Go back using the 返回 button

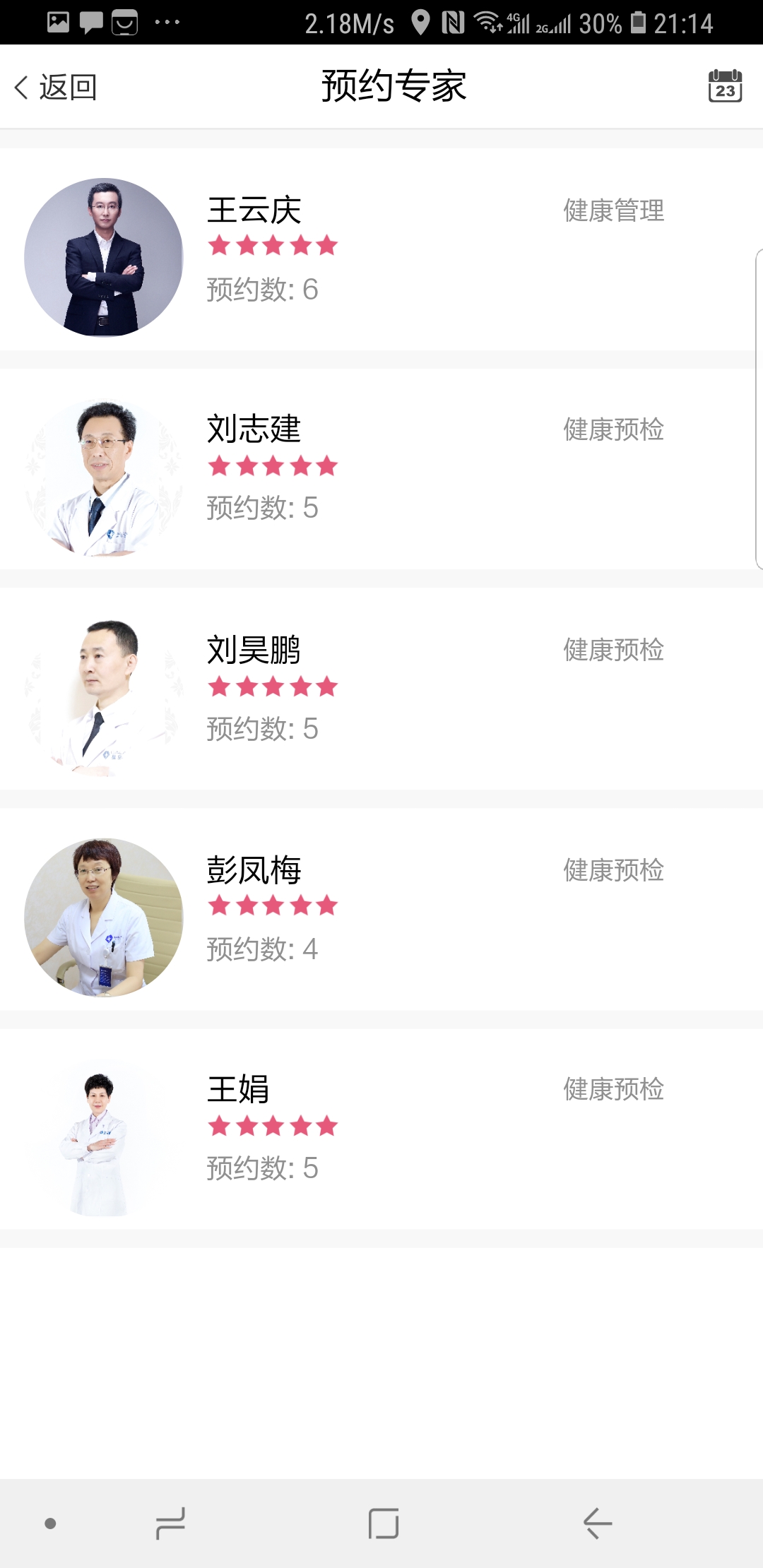55,87
